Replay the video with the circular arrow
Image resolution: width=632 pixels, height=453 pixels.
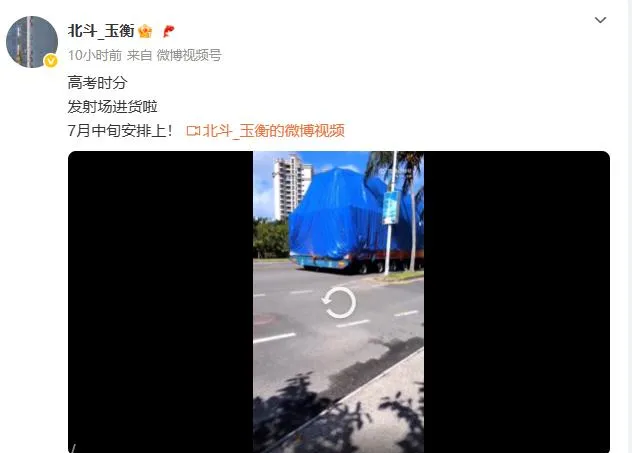click(x=339, y=302)
